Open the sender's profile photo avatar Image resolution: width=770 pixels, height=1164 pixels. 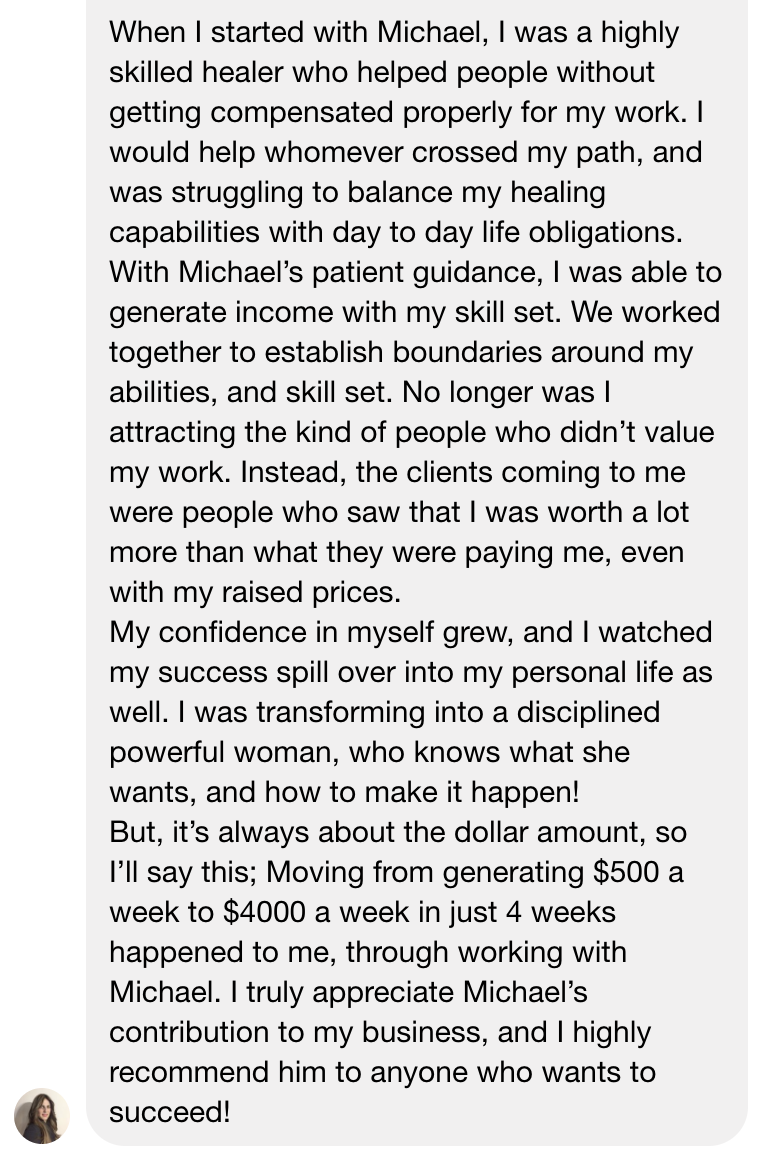coord(42,1115)
